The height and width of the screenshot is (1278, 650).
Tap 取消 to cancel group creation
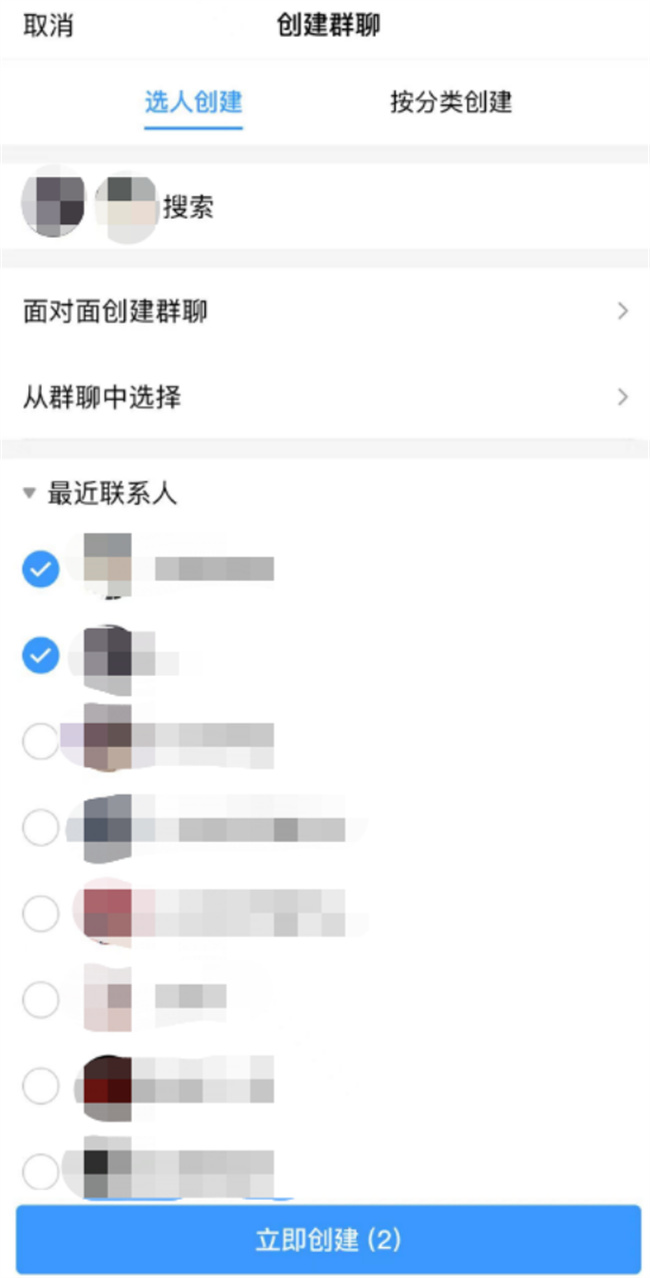(x=48, y=26)
